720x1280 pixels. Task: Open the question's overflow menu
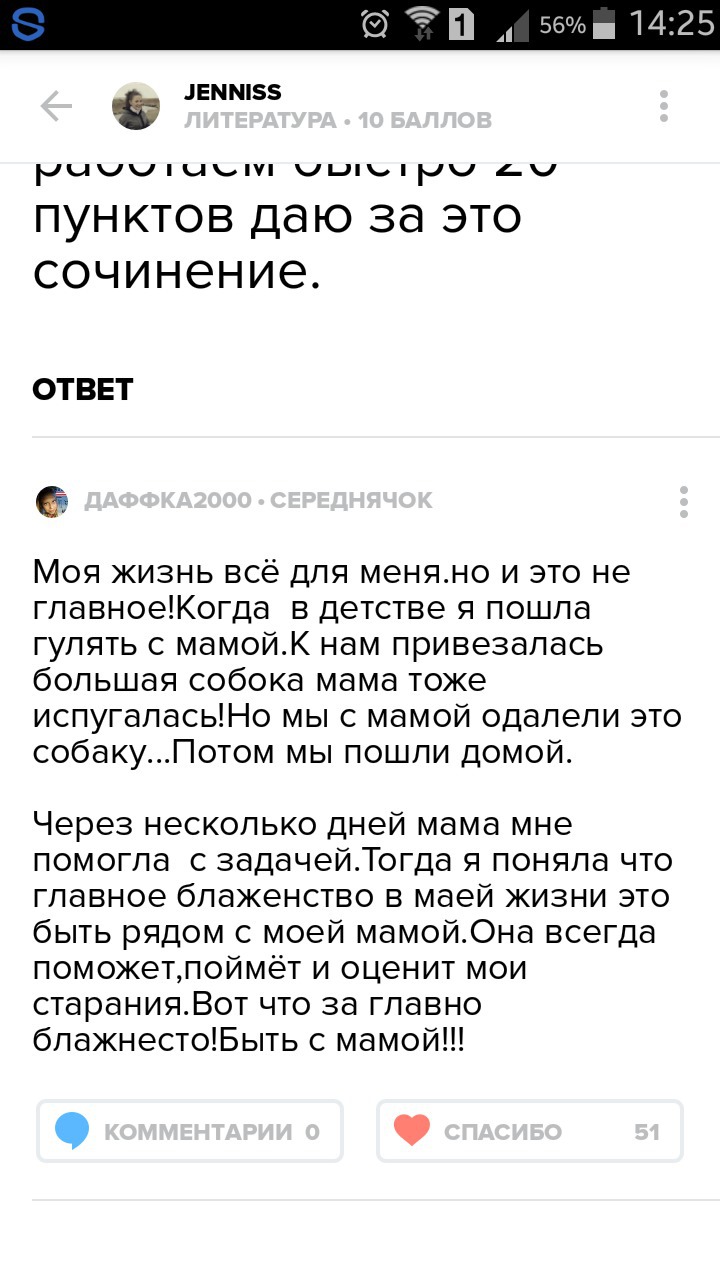[x=664, y=106]
